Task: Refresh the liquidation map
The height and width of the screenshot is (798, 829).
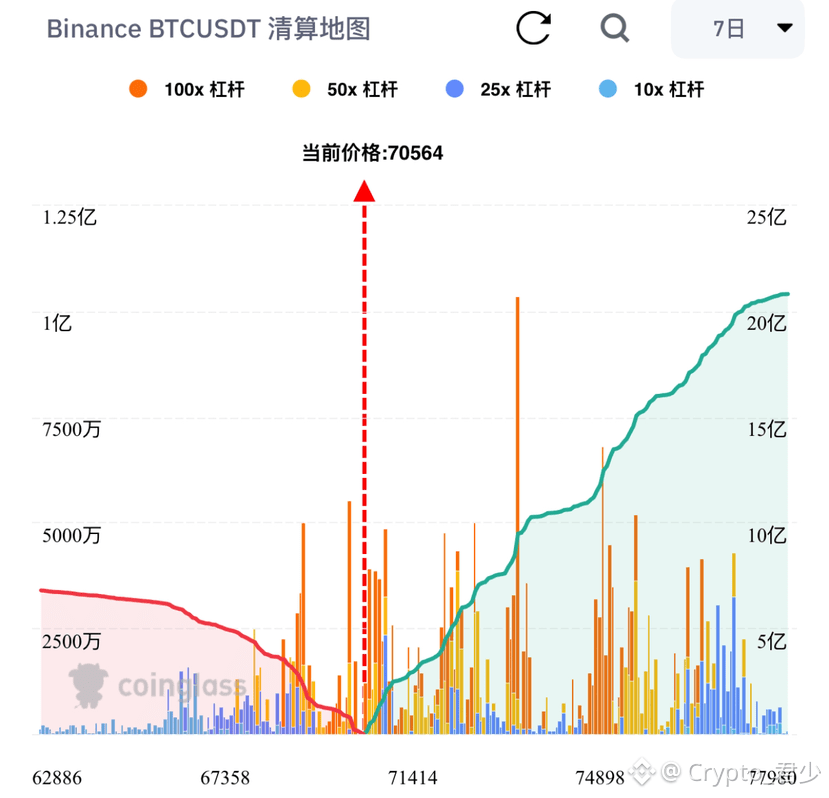Action: click(533, 28)
